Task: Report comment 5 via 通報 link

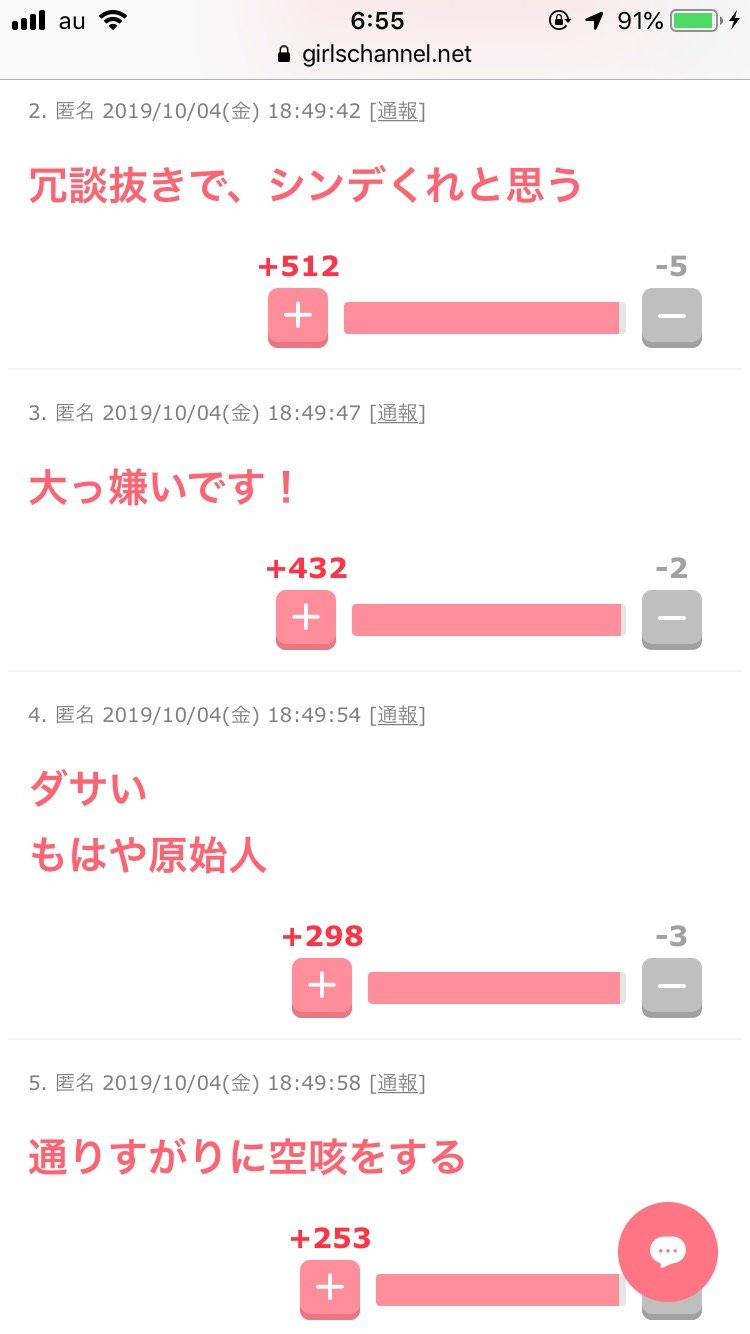Action: click(x=397, y=1083)
